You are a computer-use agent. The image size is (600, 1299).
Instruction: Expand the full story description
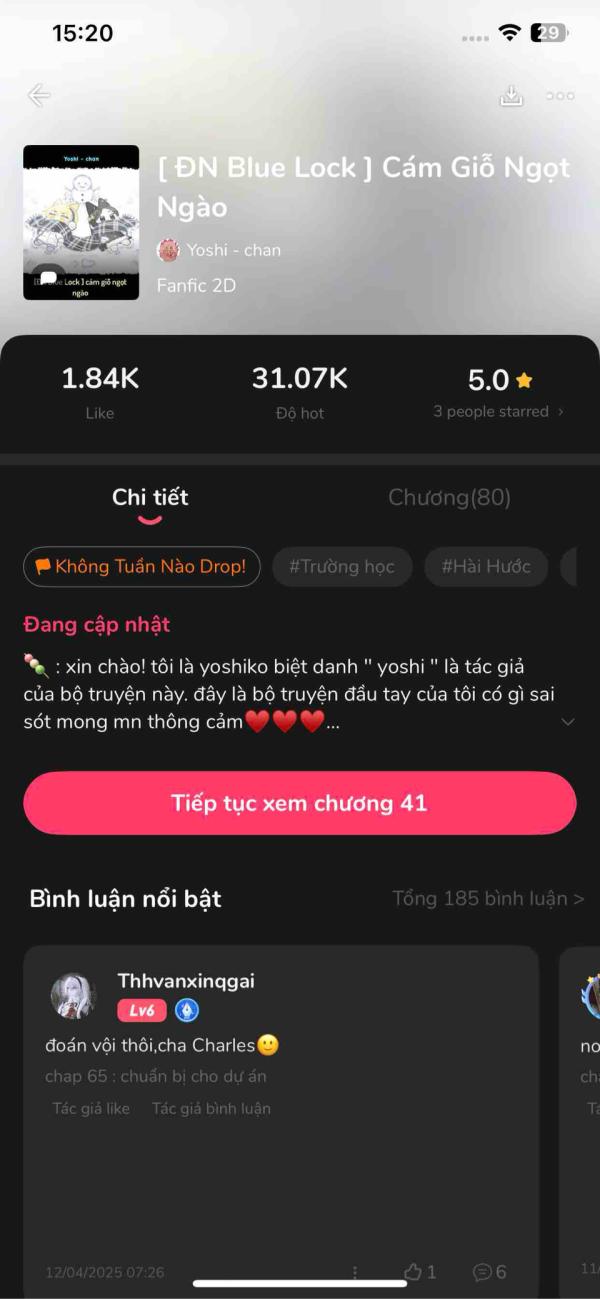[568, 721]
